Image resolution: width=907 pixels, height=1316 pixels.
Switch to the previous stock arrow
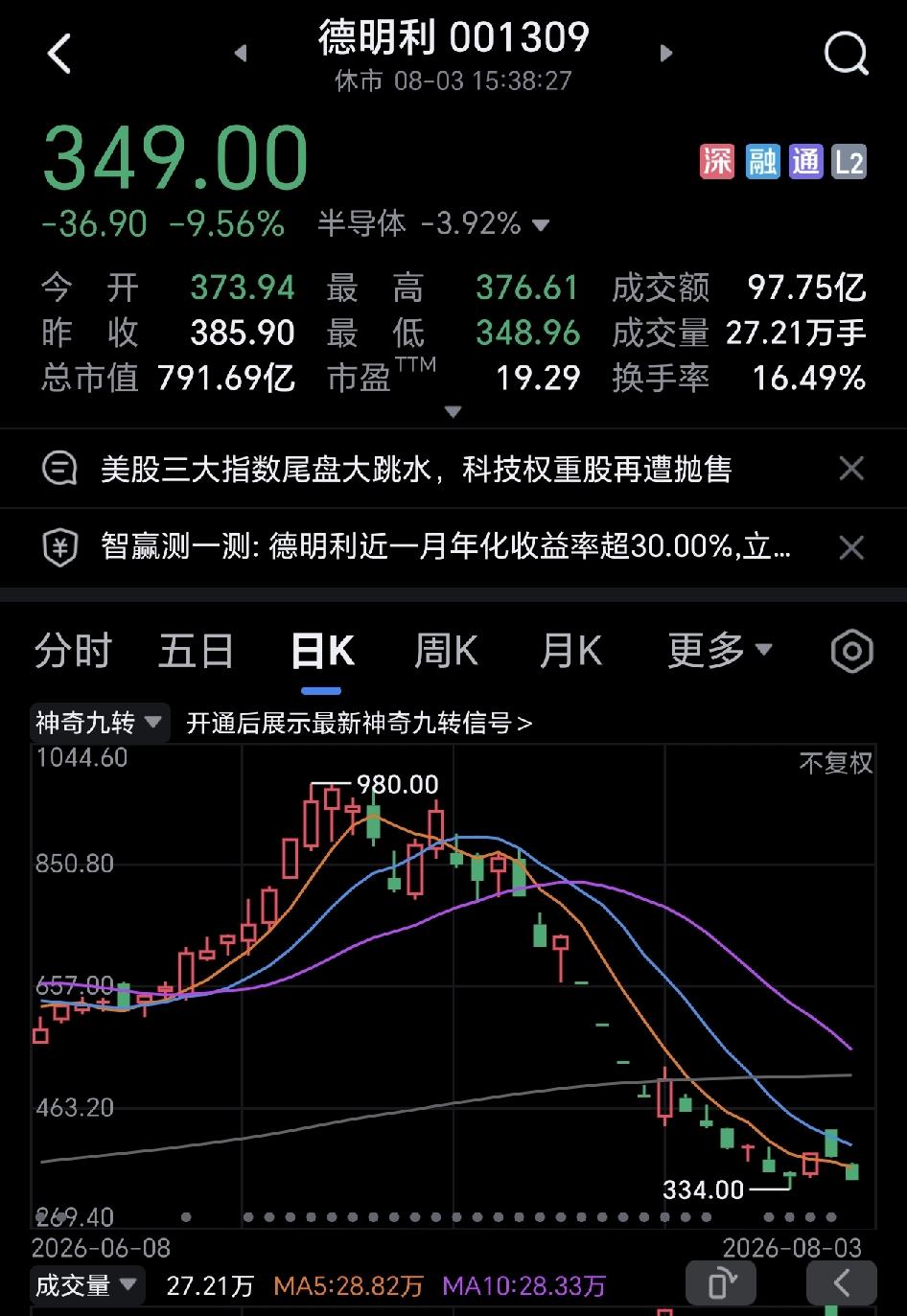tap(241, 54)
